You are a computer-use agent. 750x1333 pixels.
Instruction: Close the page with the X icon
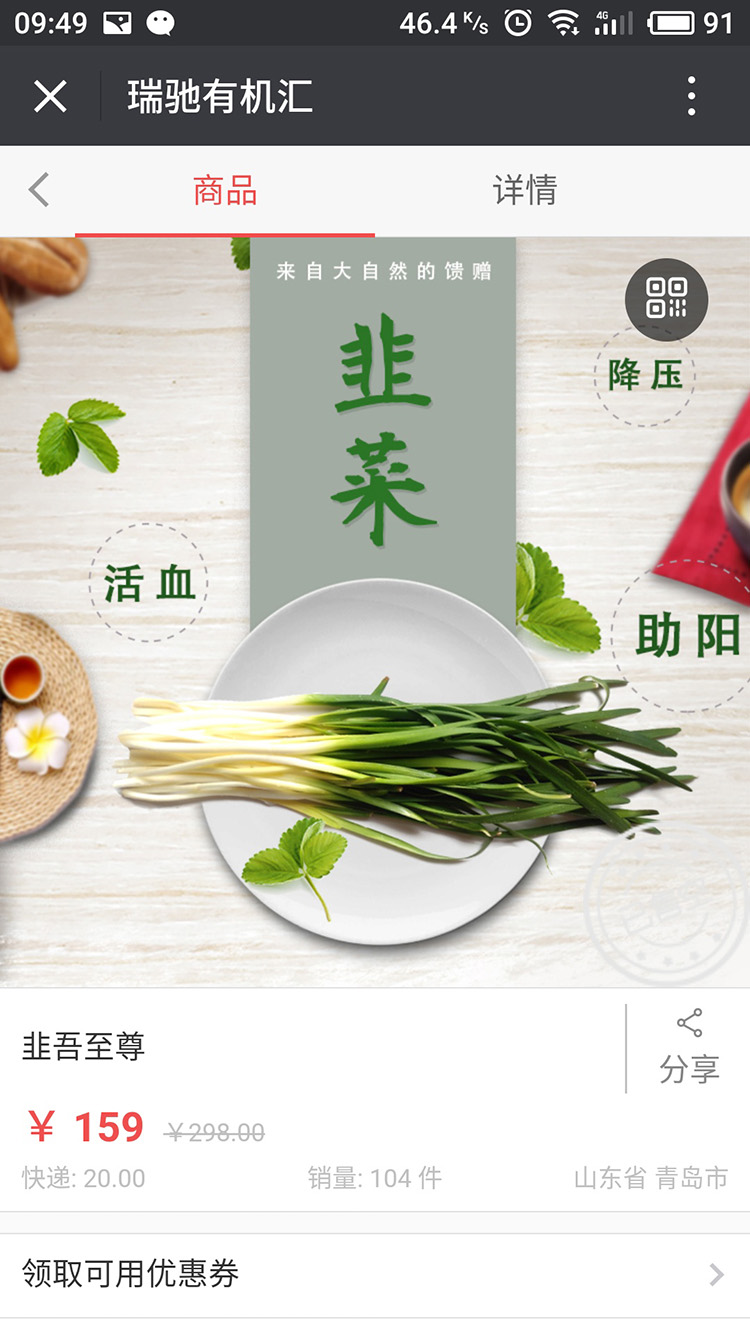[50, 96]
